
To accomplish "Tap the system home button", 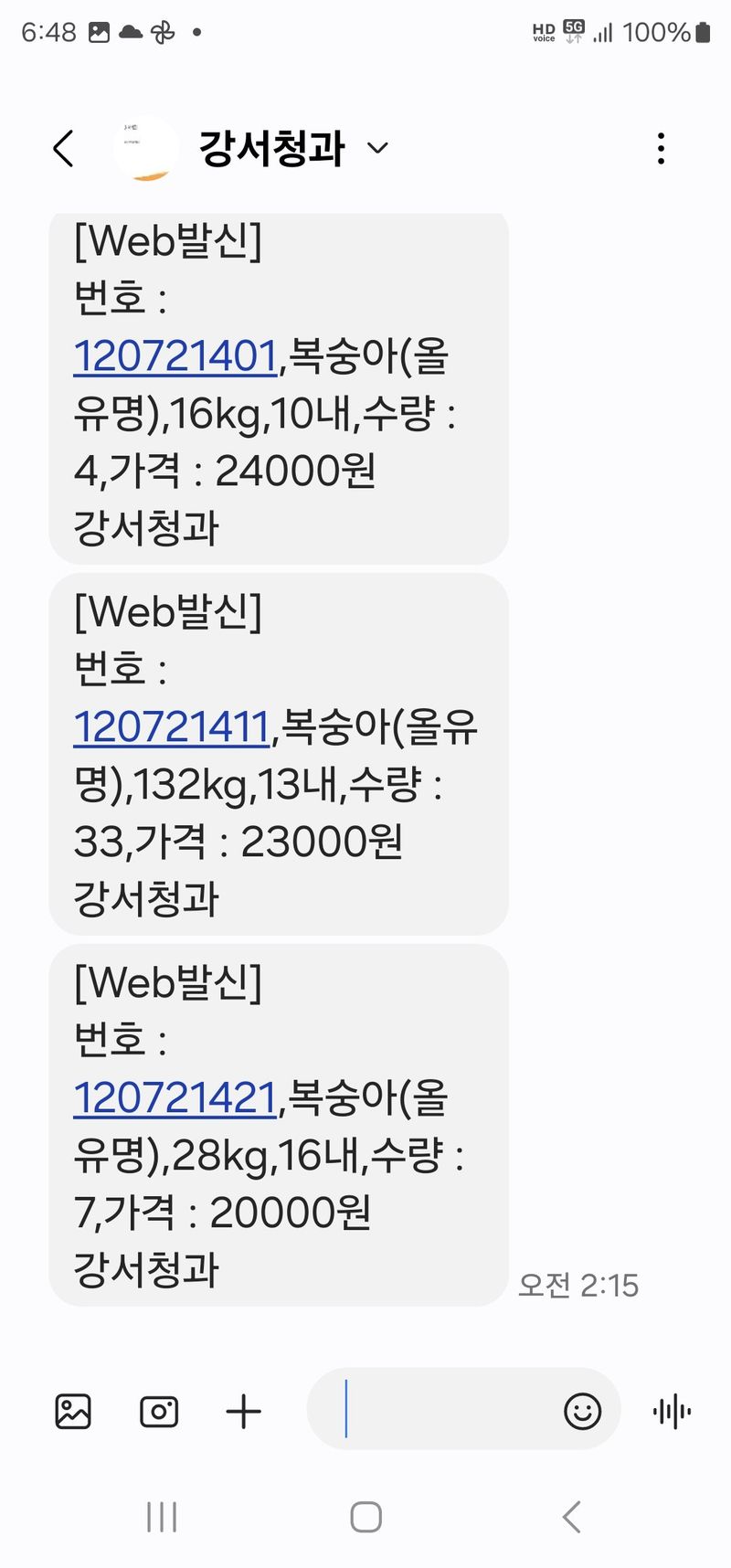I will click(365, 1518).
